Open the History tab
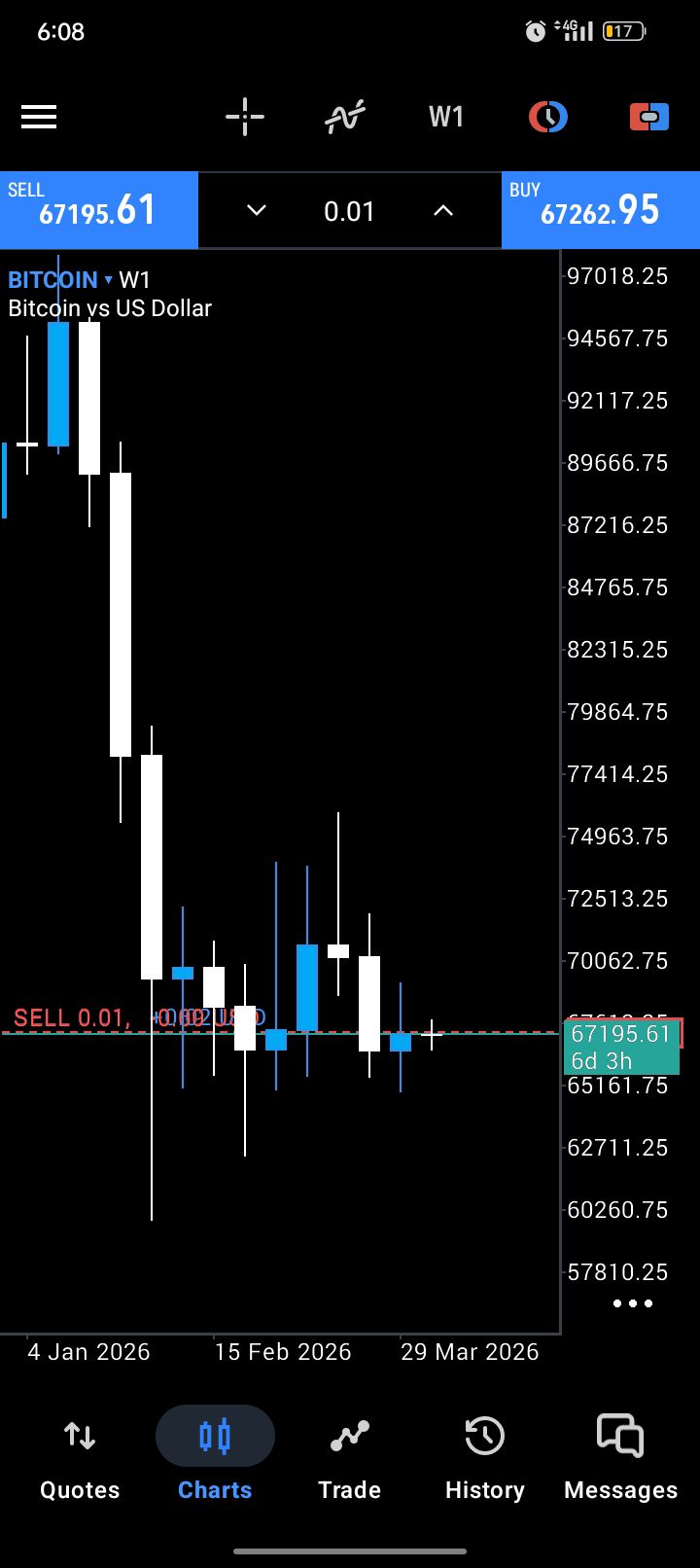The height and width of the screenshot is (1568, 700). coord(484,1457)
